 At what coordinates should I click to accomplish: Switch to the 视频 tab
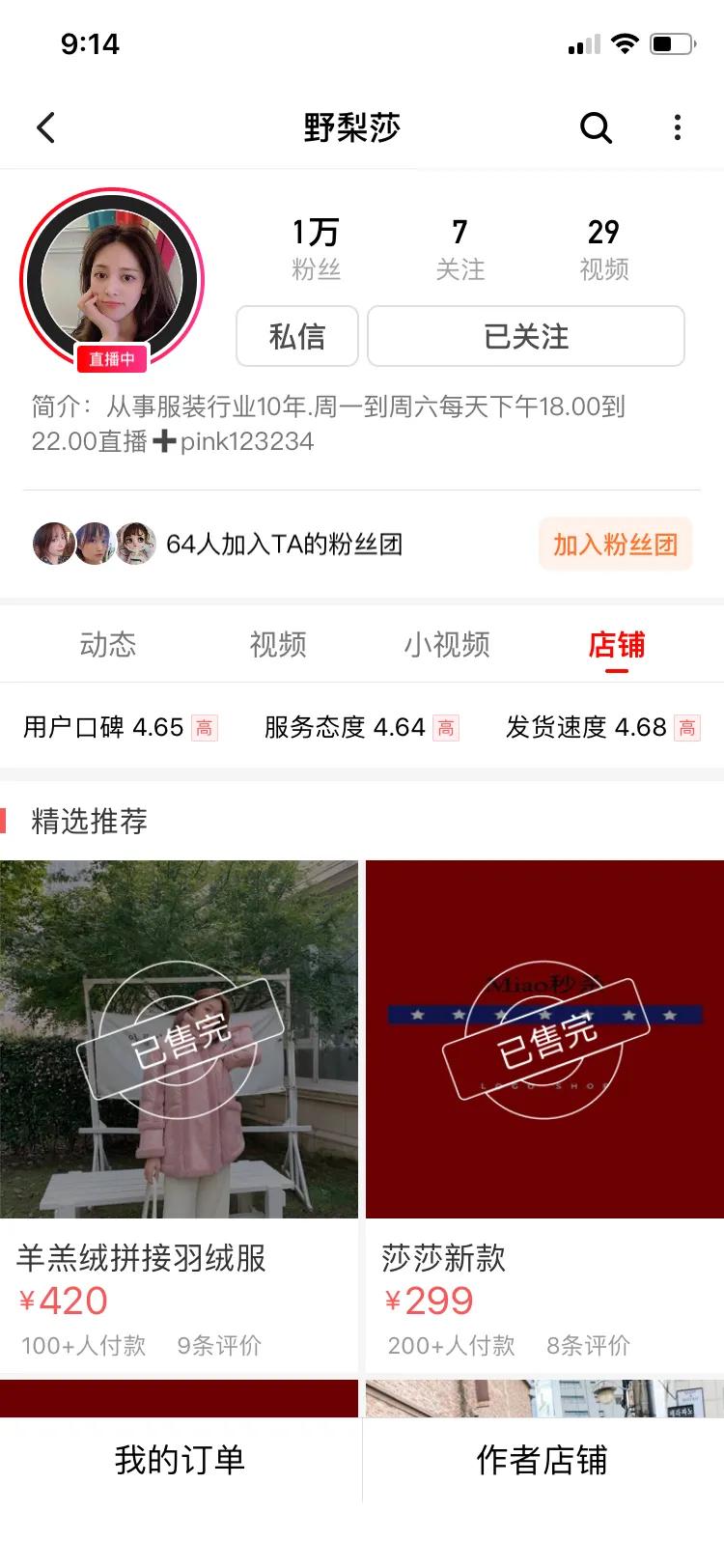279,644
